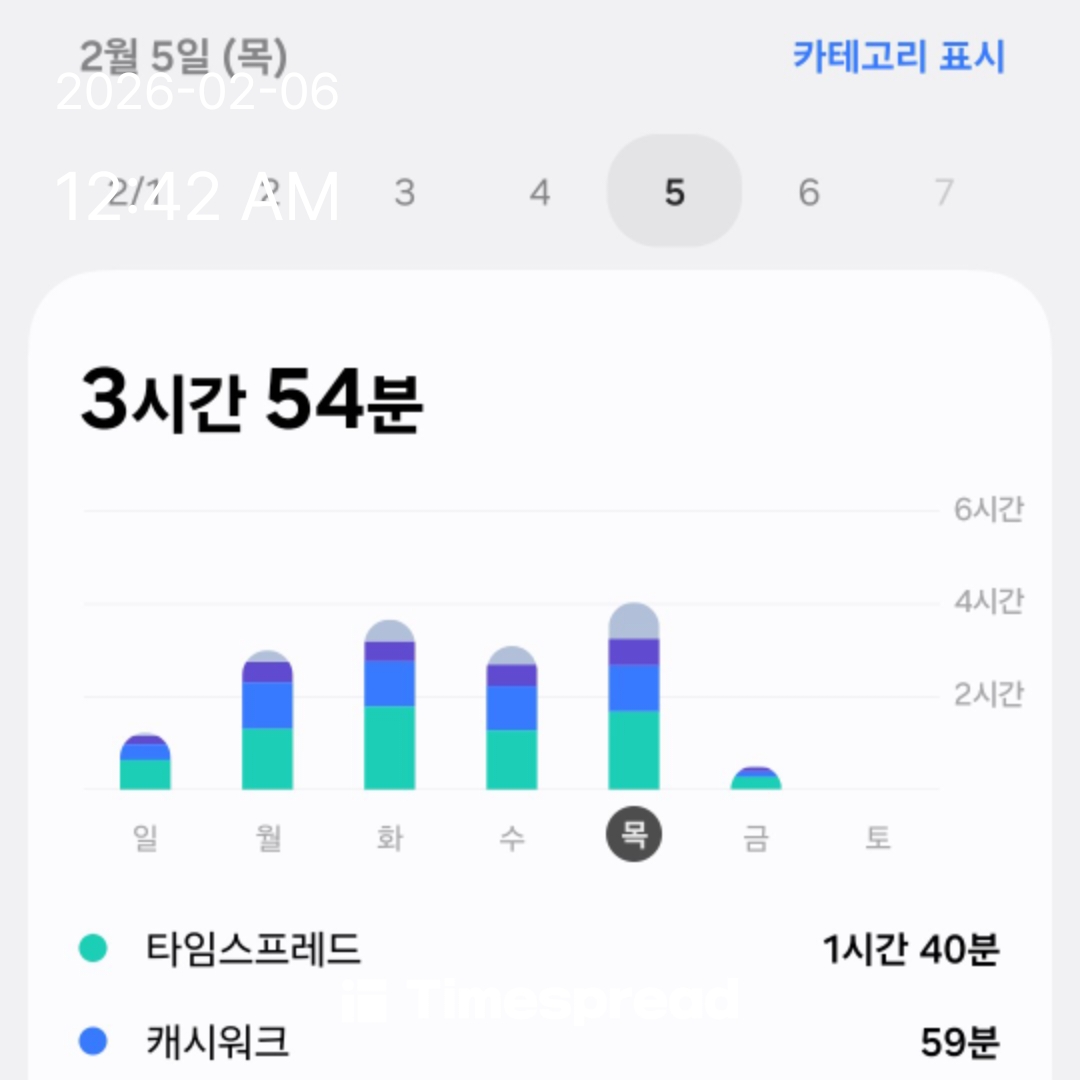1080x1080 pixels.
Task: Tap the 카테고리 표시 link
Action: pos(898,56)
